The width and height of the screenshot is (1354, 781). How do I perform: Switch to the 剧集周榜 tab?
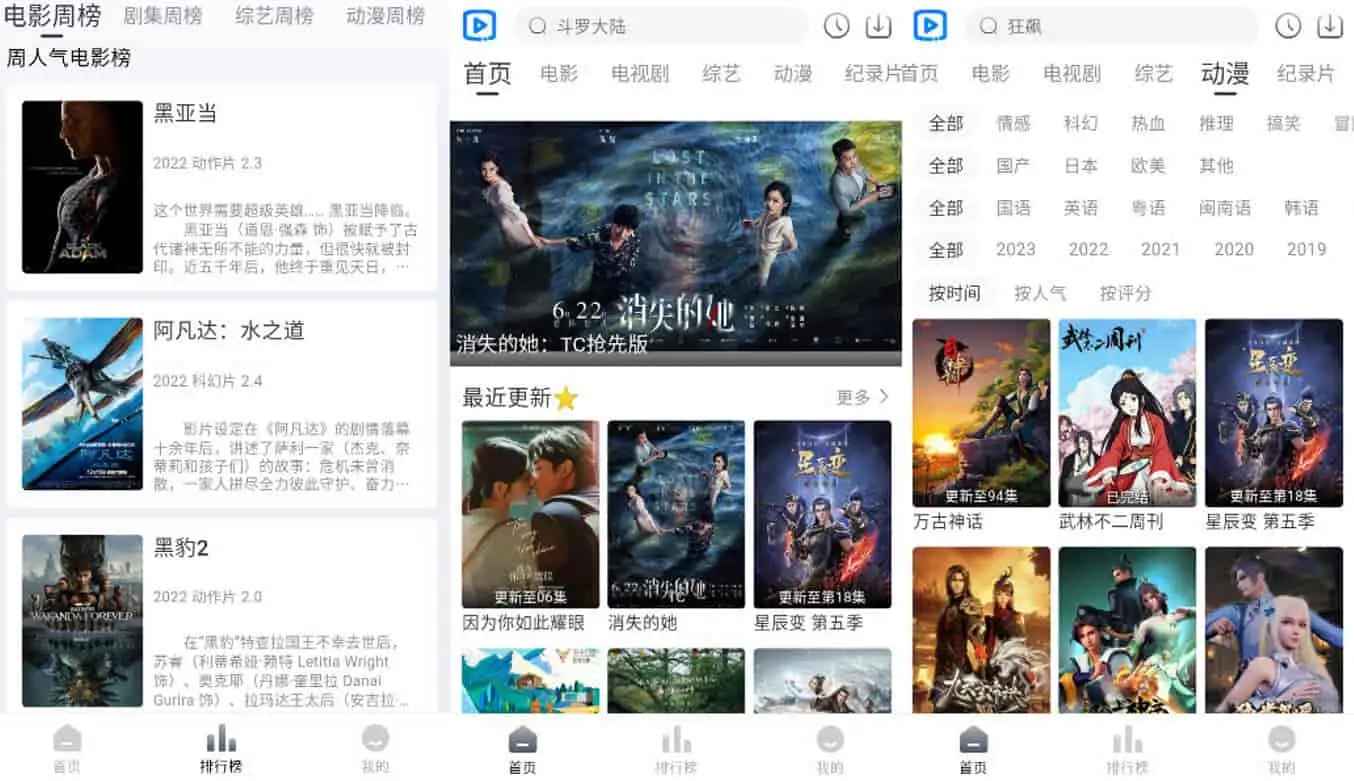click(x=162, y=16)
